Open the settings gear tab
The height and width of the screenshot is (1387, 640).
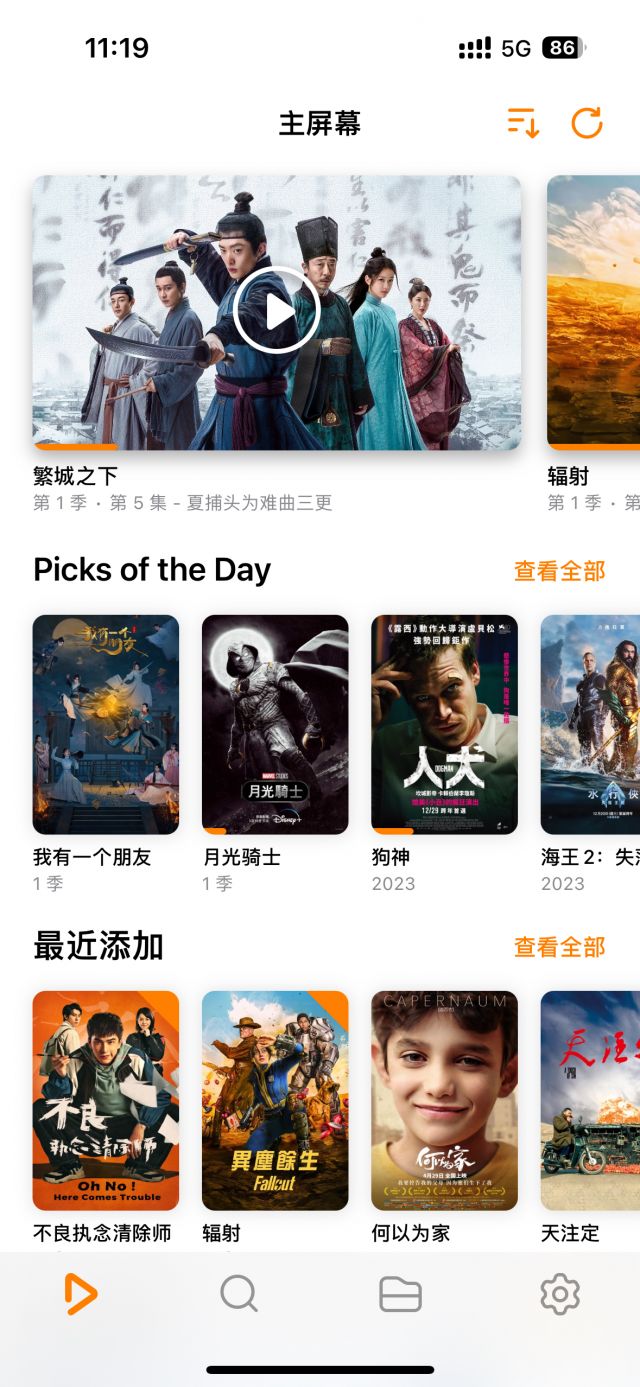[x=560, y=1294]
